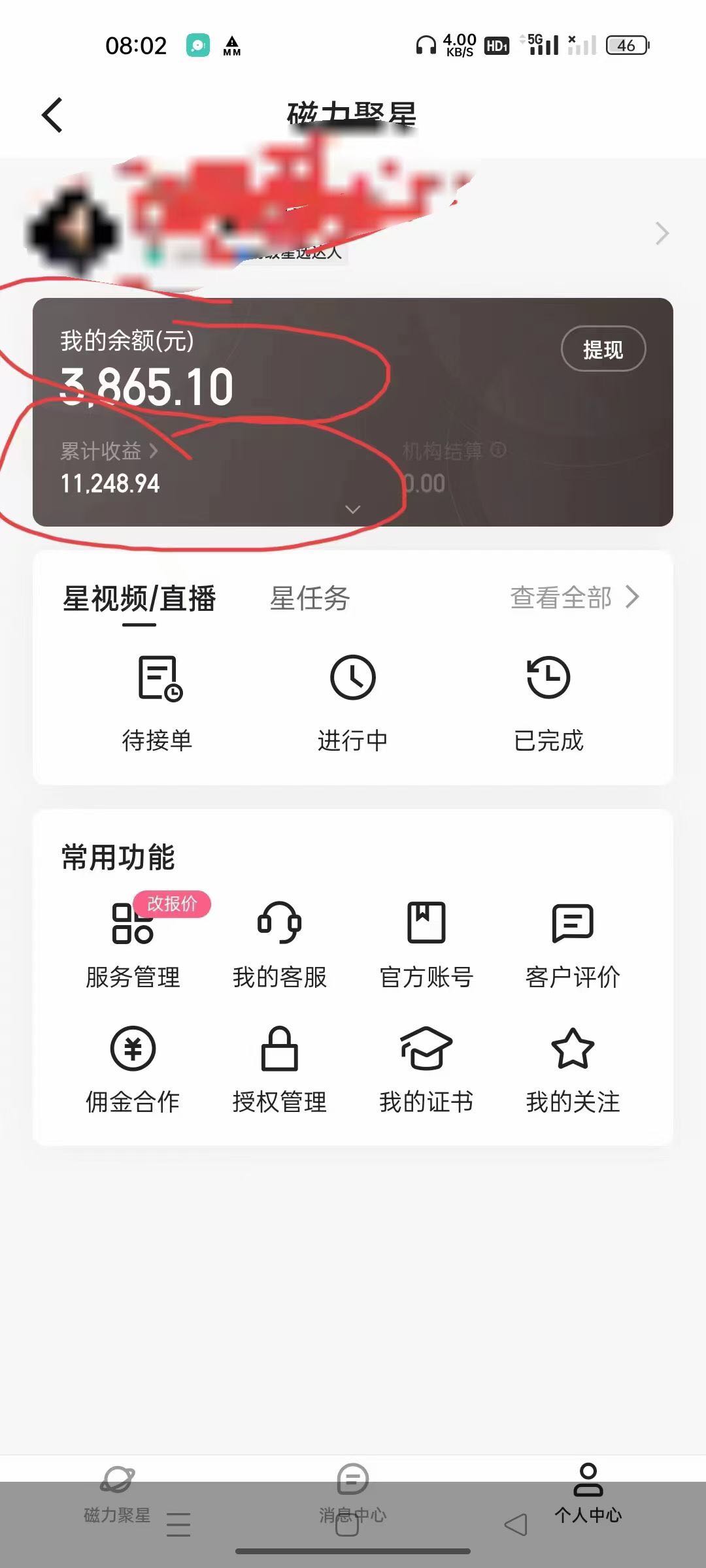The height and width of the screenshot is (1568, 706).
Task: Go back using the top-left arrow
Action: [x=52, y=115]
